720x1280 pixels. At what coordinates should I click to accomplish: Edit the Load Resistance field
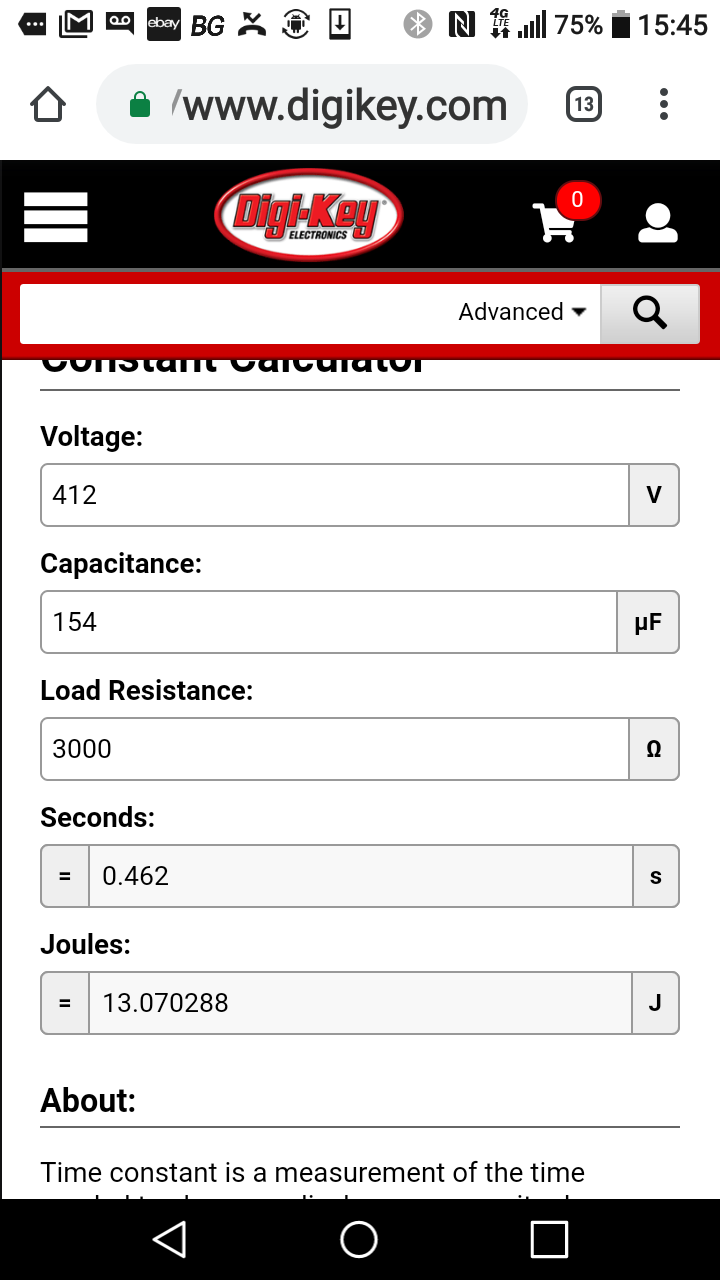click(x=334, y=749)
